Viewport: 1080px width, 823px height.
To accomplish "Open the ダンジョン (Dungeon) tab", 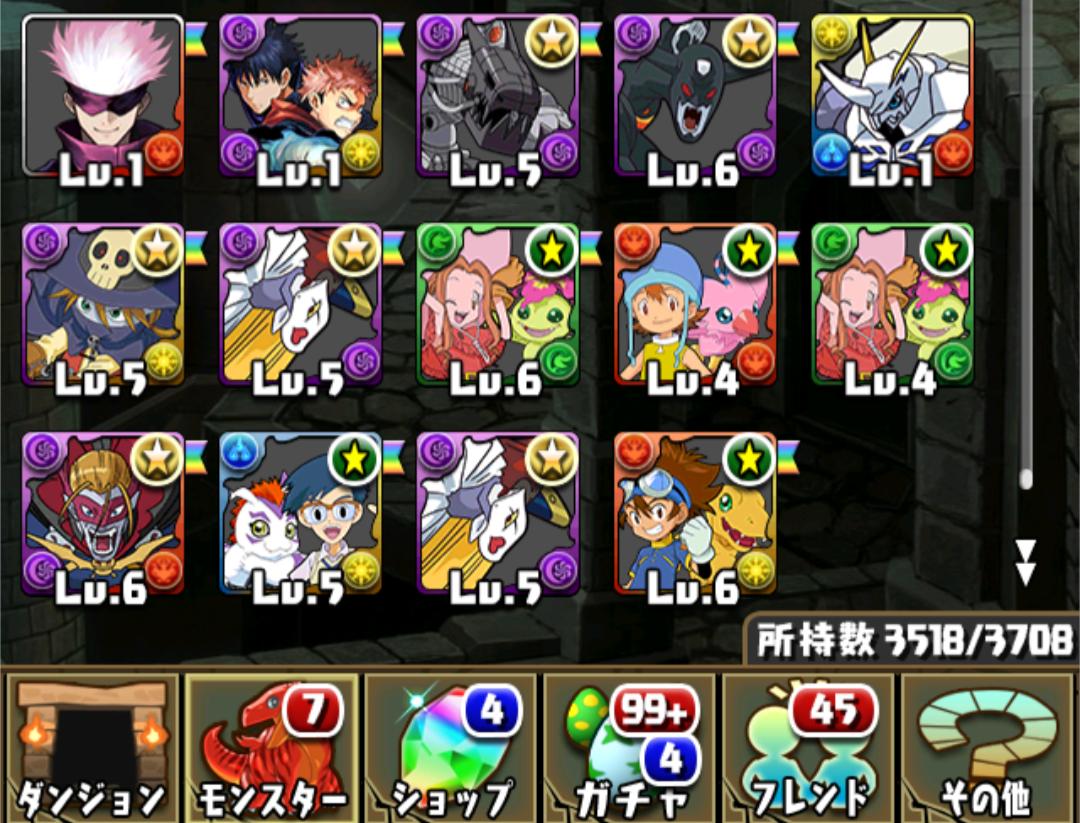I will tap(93, 747).
